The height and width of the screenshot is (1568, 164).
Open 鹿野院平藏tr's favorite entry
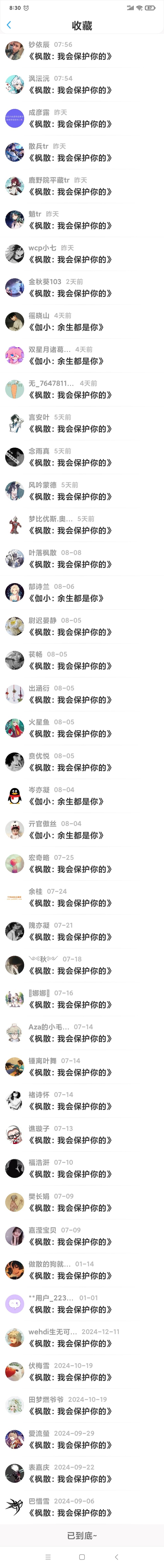click(82, 186)
